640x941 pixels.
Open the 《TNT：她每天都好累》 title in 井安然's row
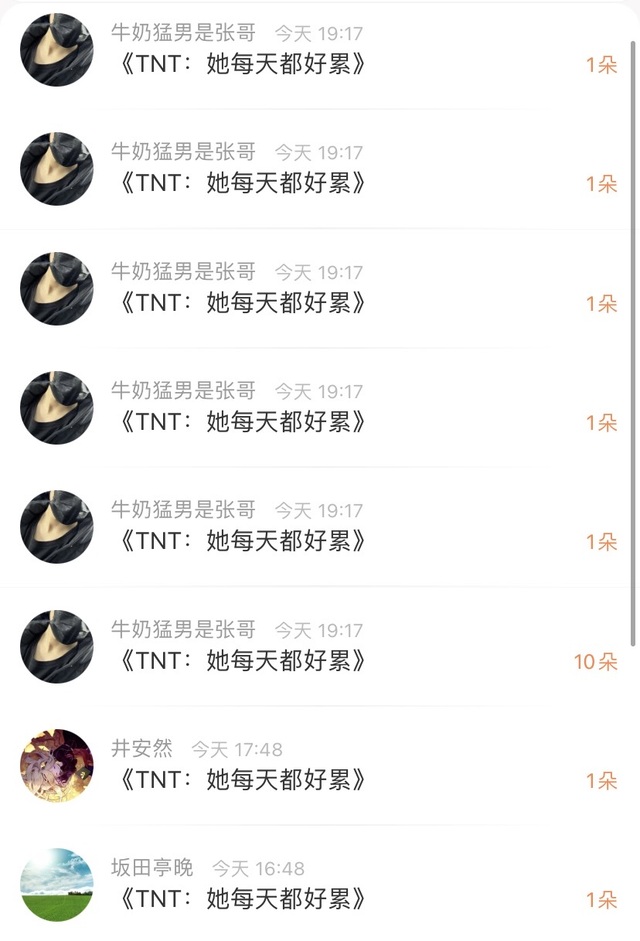(x=241, y=780)
